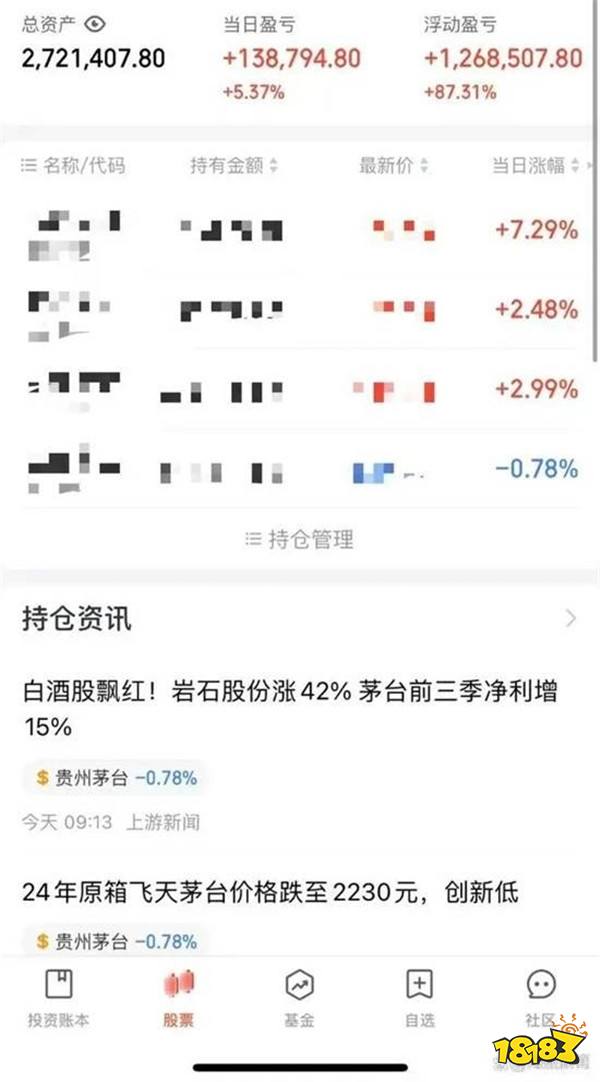Open the holding with +2.48% gain
600x1082 pixels.
300,308
